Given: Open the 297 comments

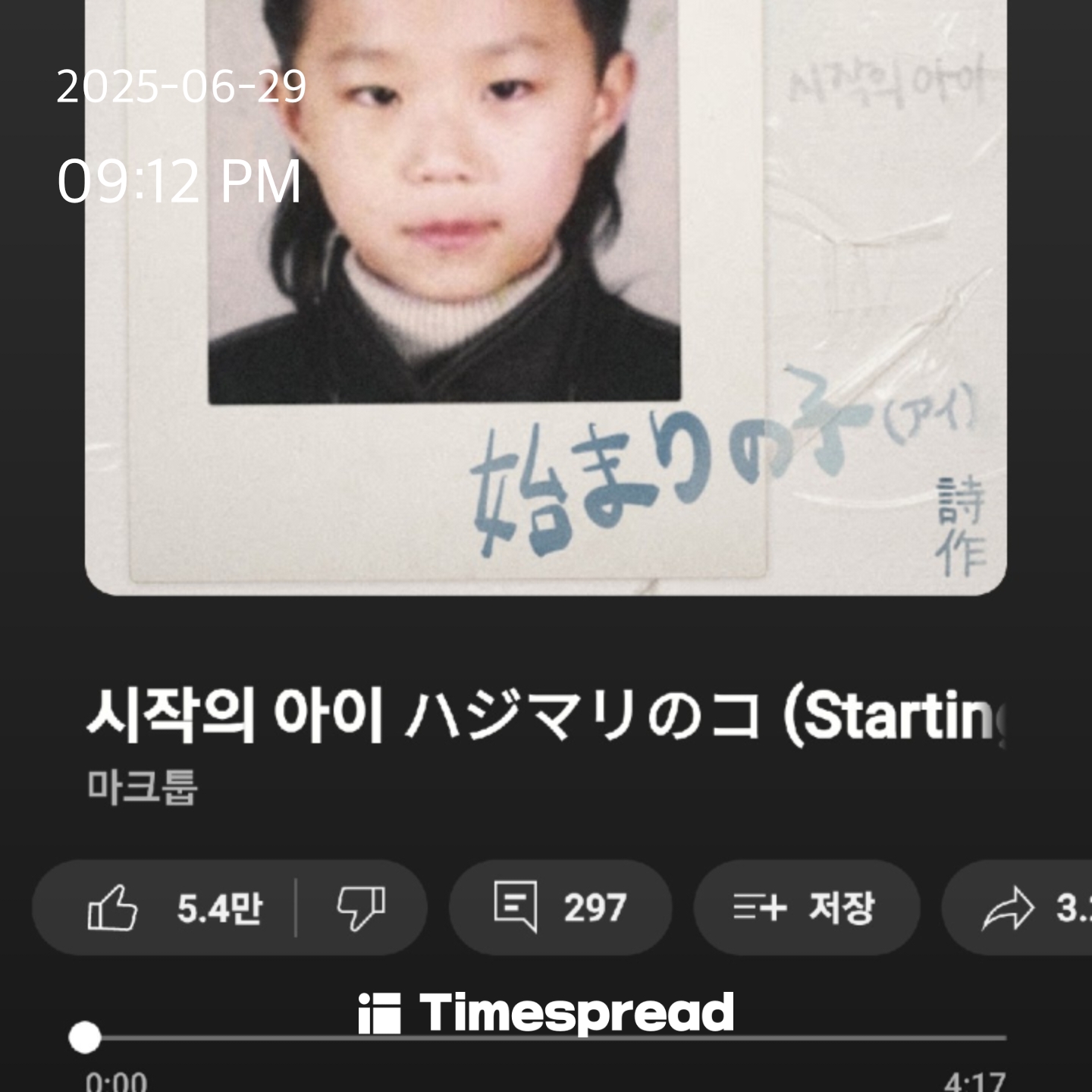Looking at the screenshot, I should (560, 908).
